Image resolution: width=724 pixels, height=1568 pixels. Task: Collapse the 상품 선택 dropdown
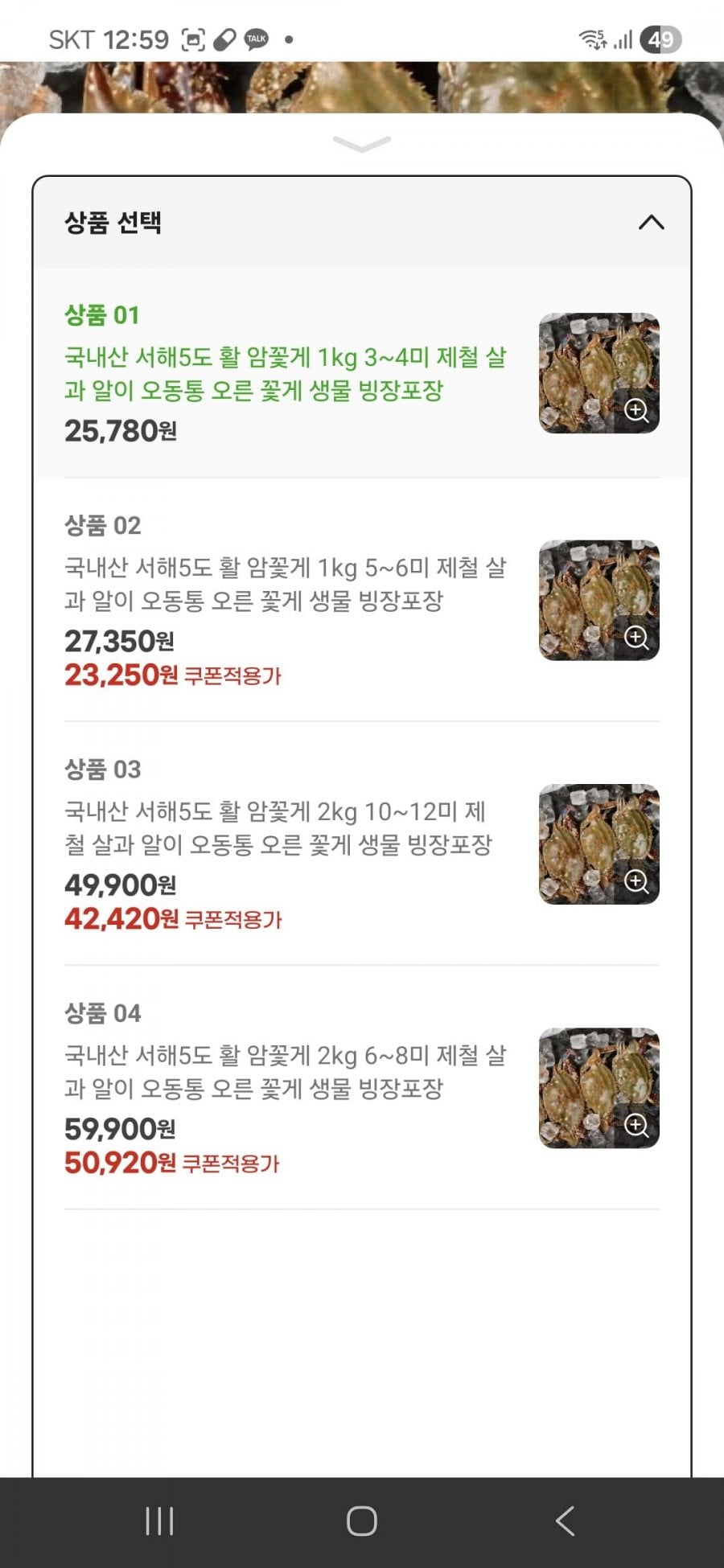coord(651,223)
